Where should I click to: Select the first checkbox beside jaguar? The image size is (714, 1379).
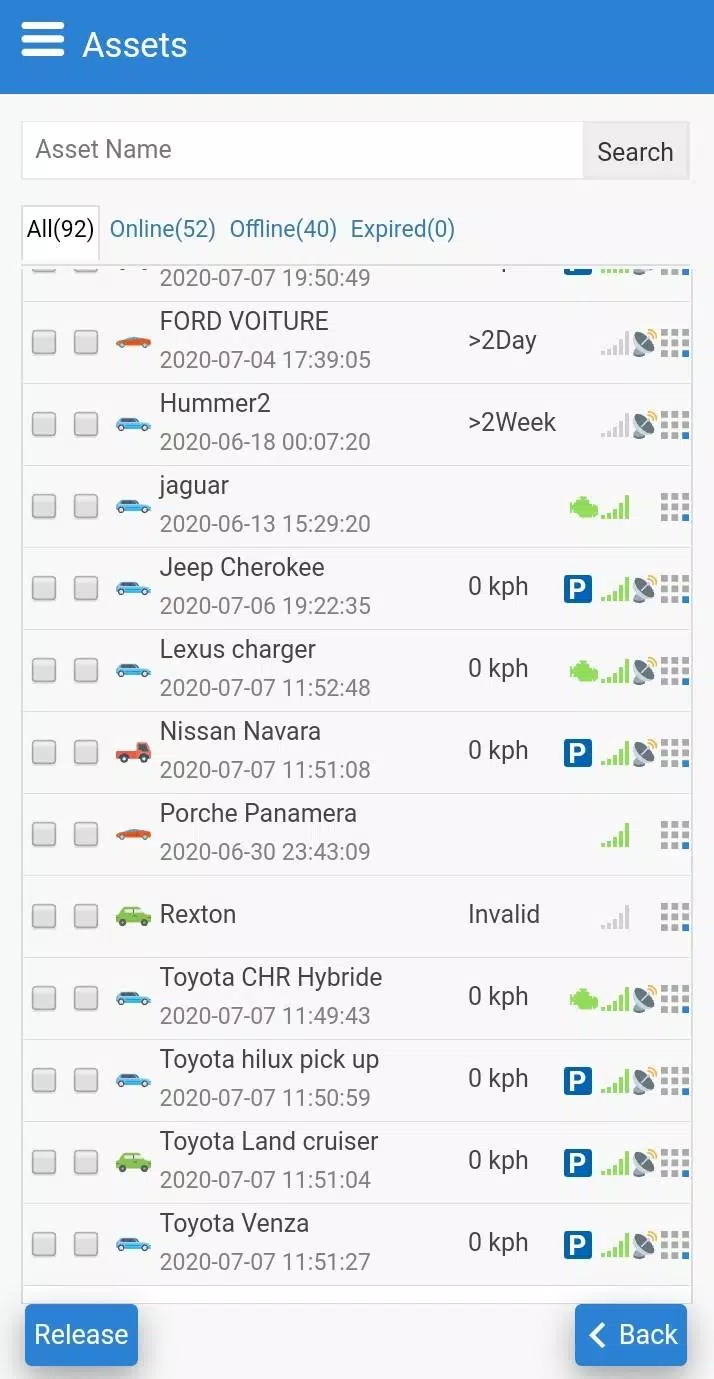[x=44, y=507]
